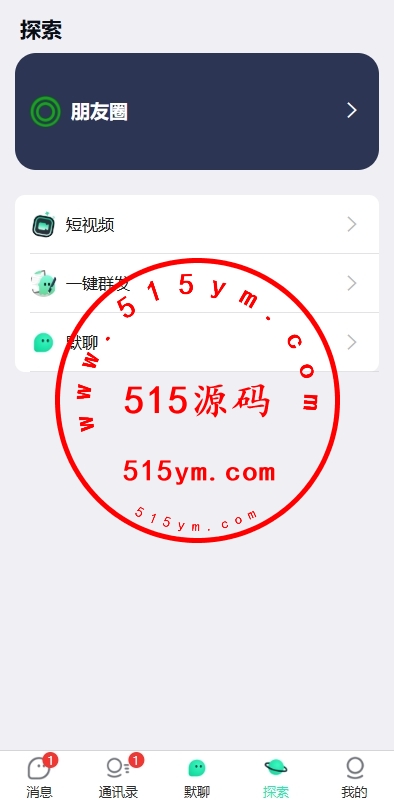The width and height of the screenshot is (394, 800).
Task: Switch to the 默聊 tab in bottom bar
Action: pyautogui.click(x=197, y=776)
